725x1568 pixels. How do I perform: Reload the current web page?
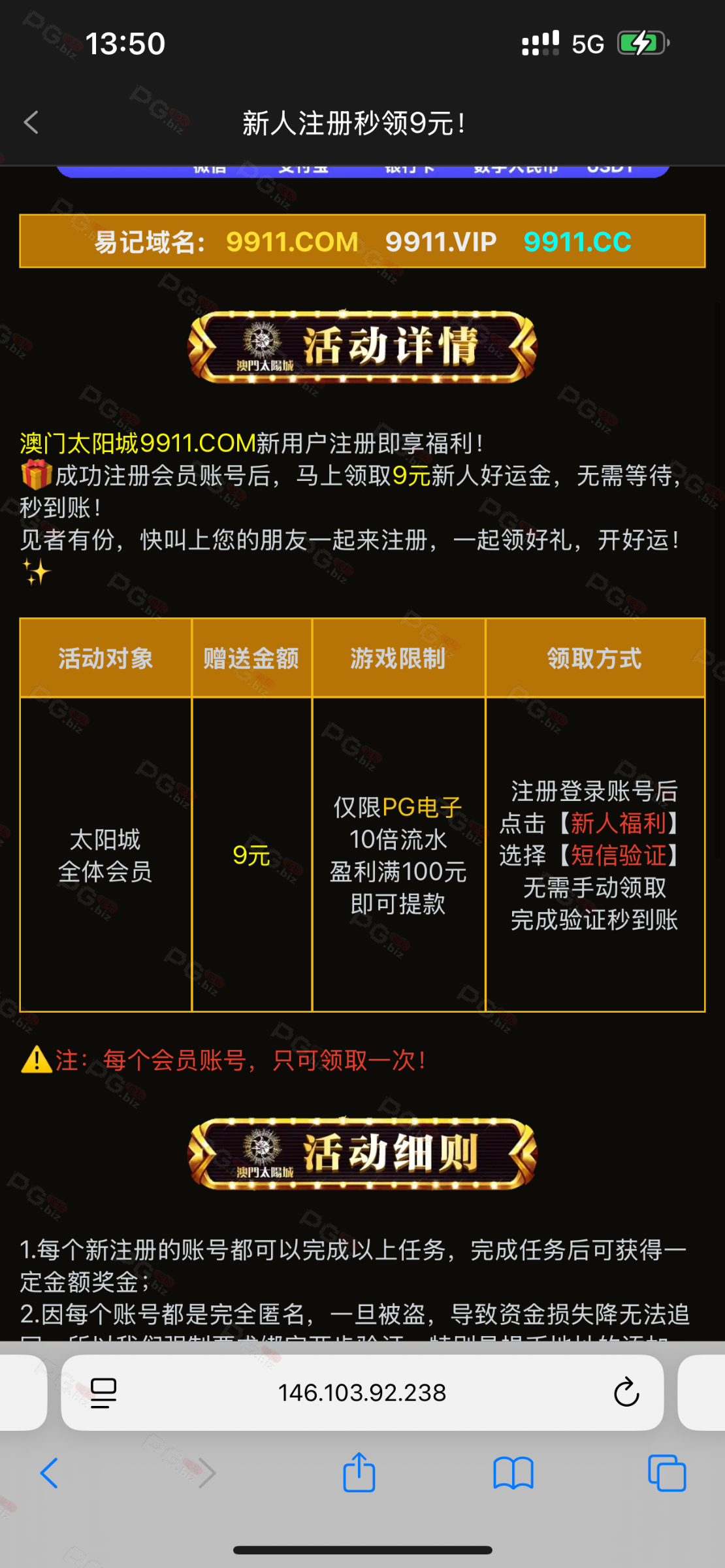click(626, 1393)
